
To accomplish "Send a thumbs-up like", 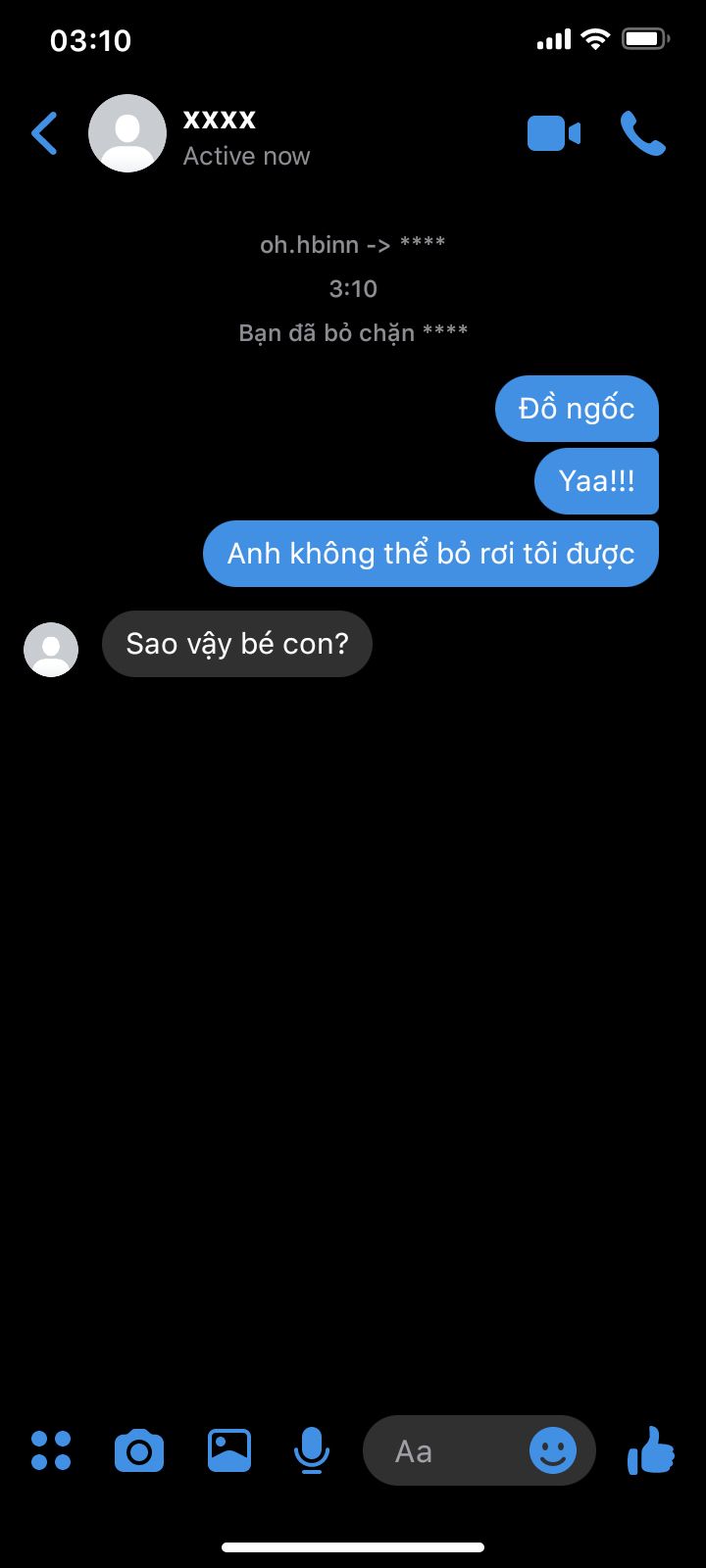I will [651, 1450].
